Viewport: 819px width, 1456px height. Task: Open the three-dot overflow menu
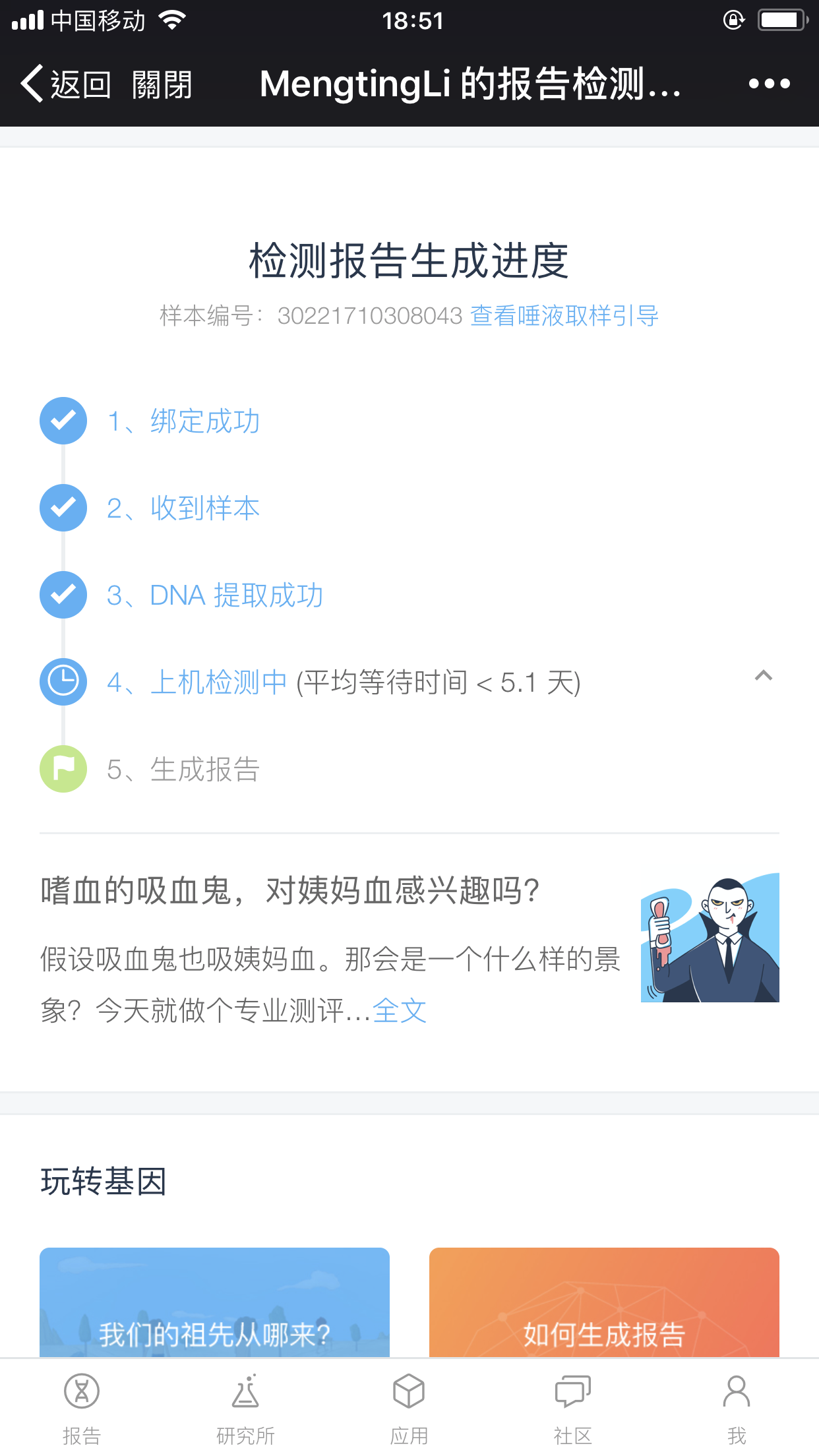pos(769,84)
